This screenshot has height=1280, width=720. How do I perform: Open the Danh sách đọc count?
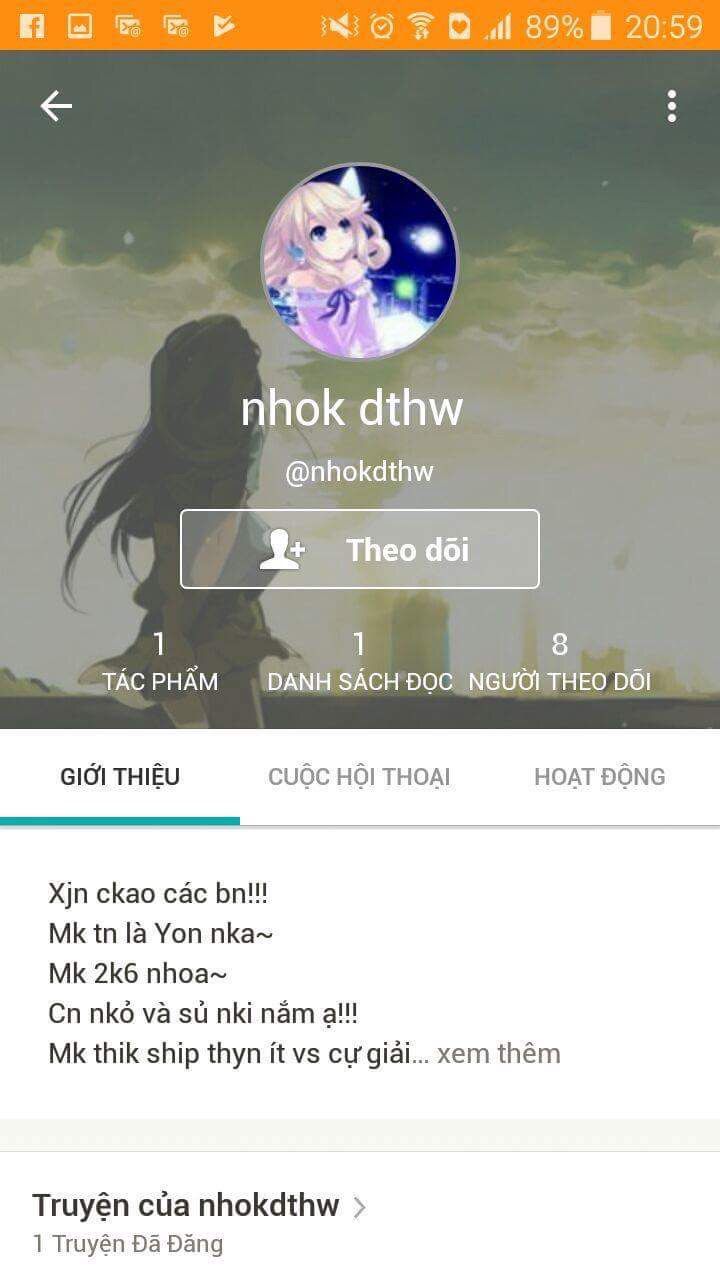click(x=360, y=662)
